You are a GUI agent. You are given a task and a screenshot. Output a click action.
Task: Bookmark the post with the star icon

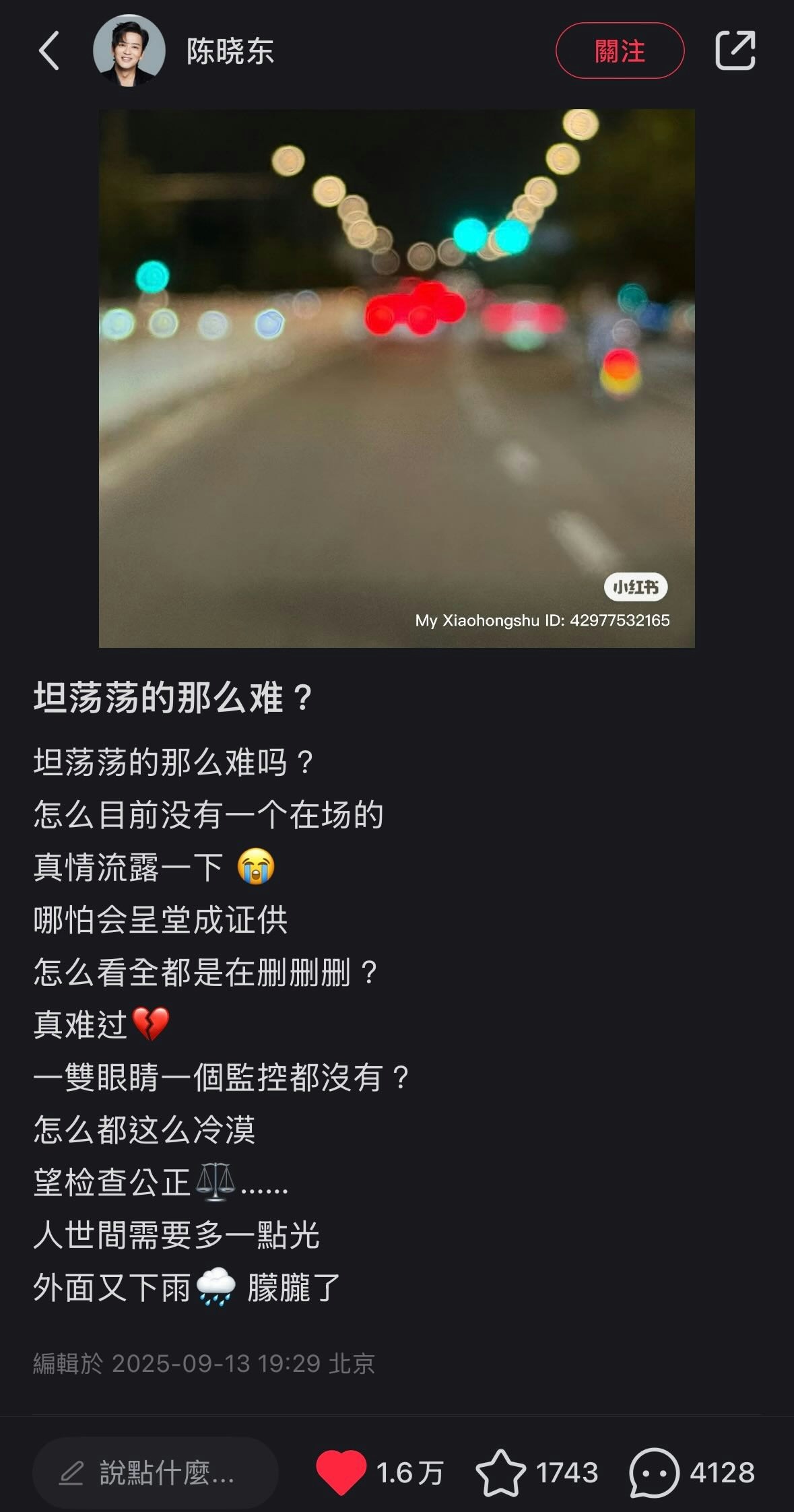pyautogui.click(x=500, y=1473)
